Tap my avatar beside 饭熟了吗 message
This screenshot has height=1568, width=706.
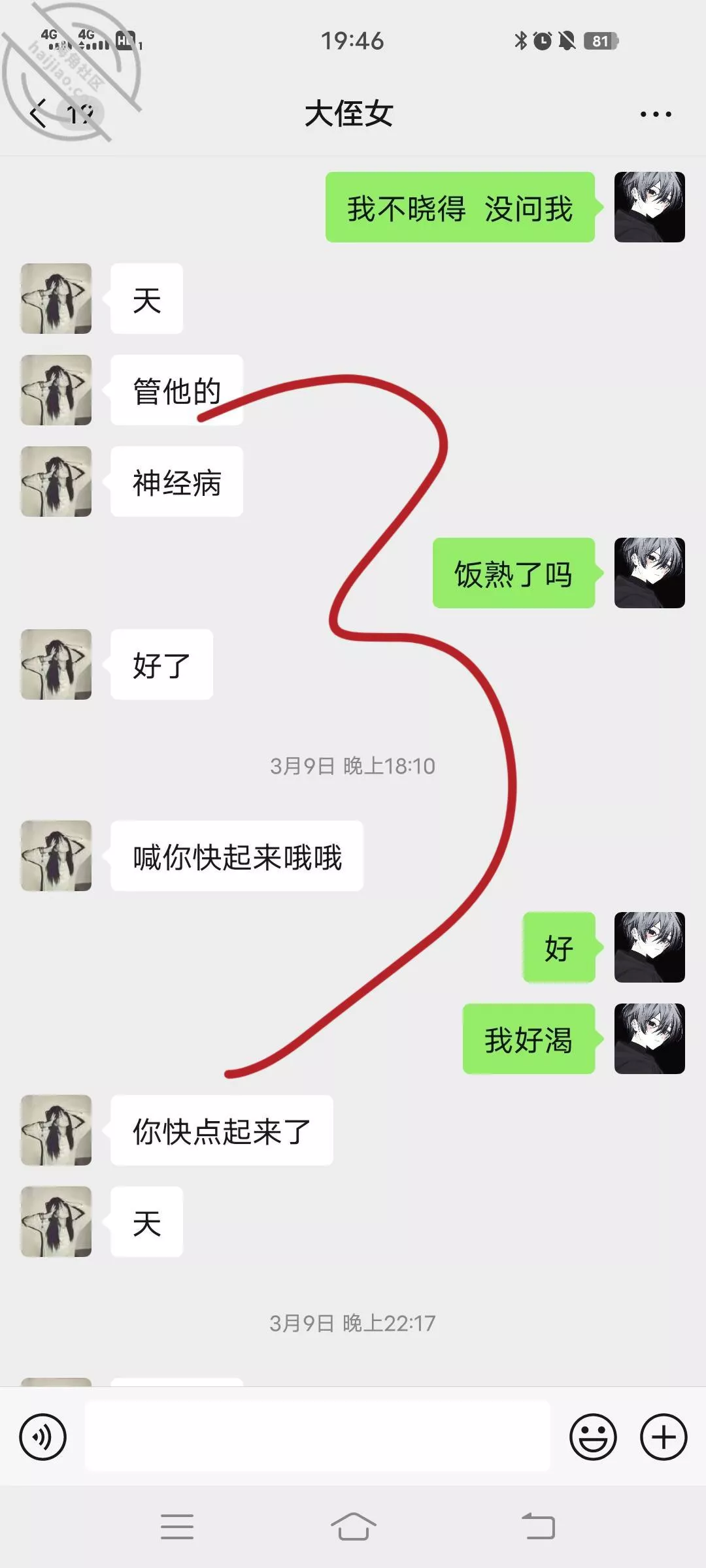click(x=649, y=573)
